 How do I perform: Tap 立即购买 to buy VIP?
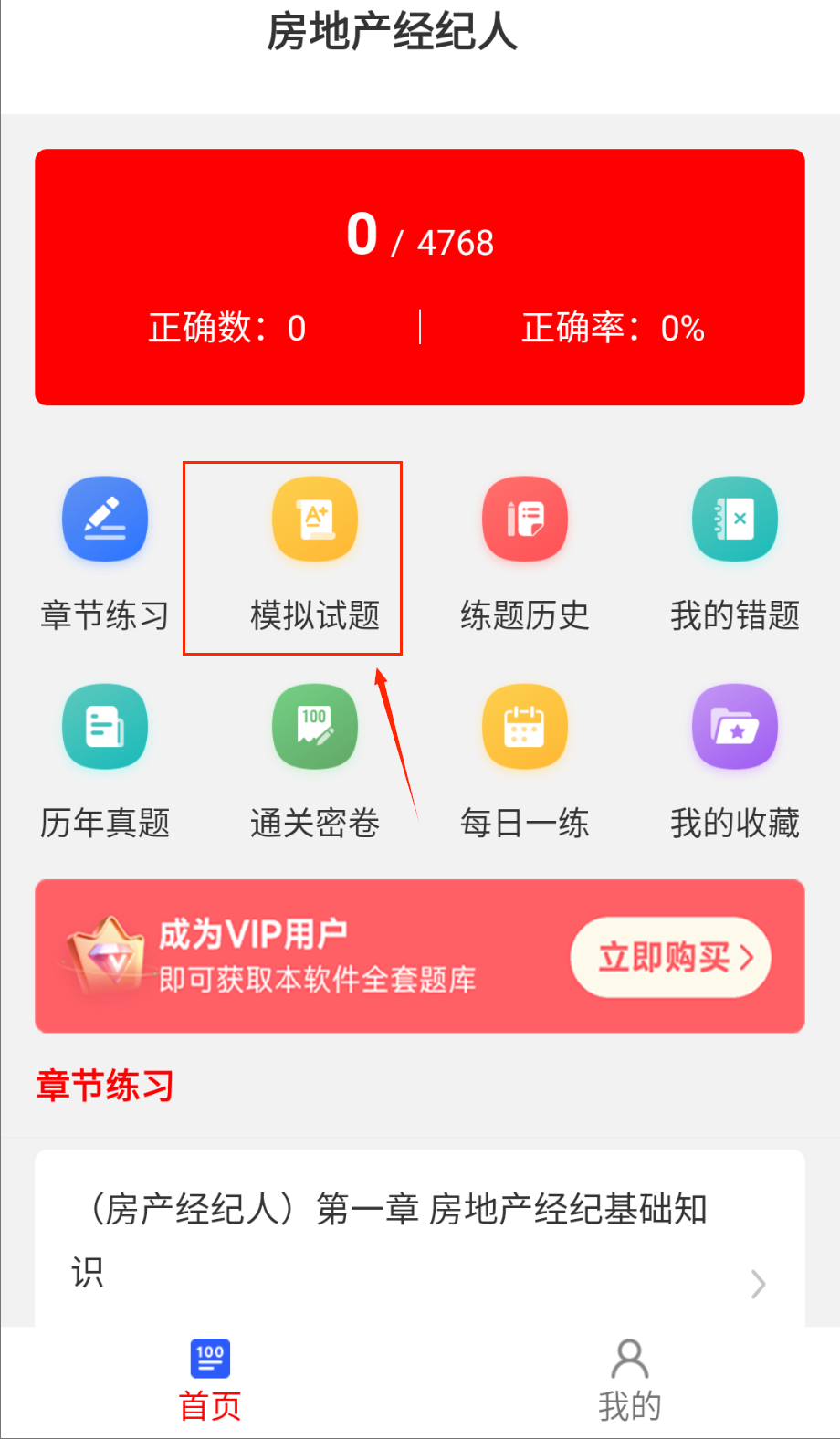click(671, 957)
